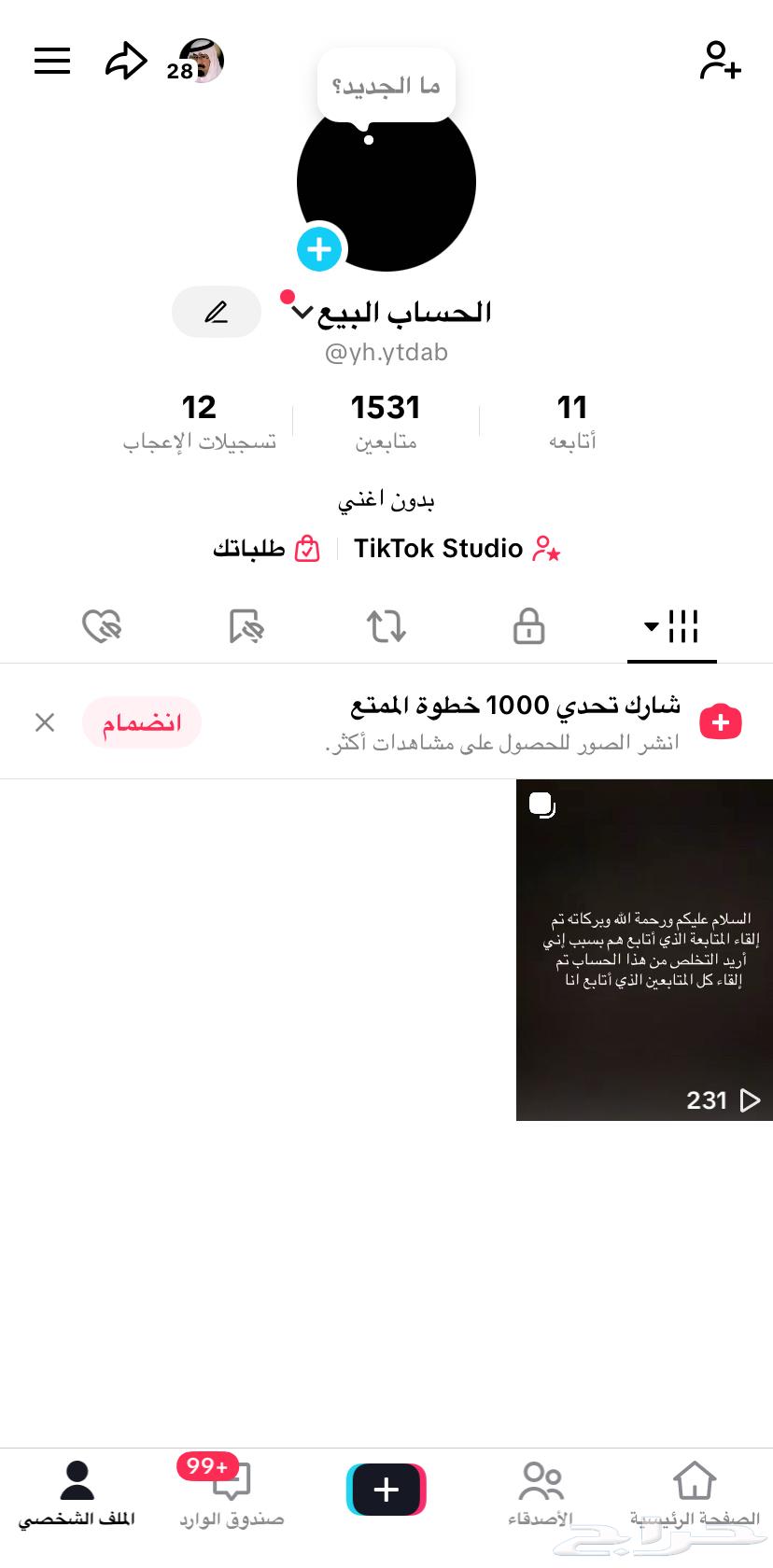Viewport: 773px width, 1568px height.
Task: Edit profile using the pencil button
Action: (x=216, y=312)
